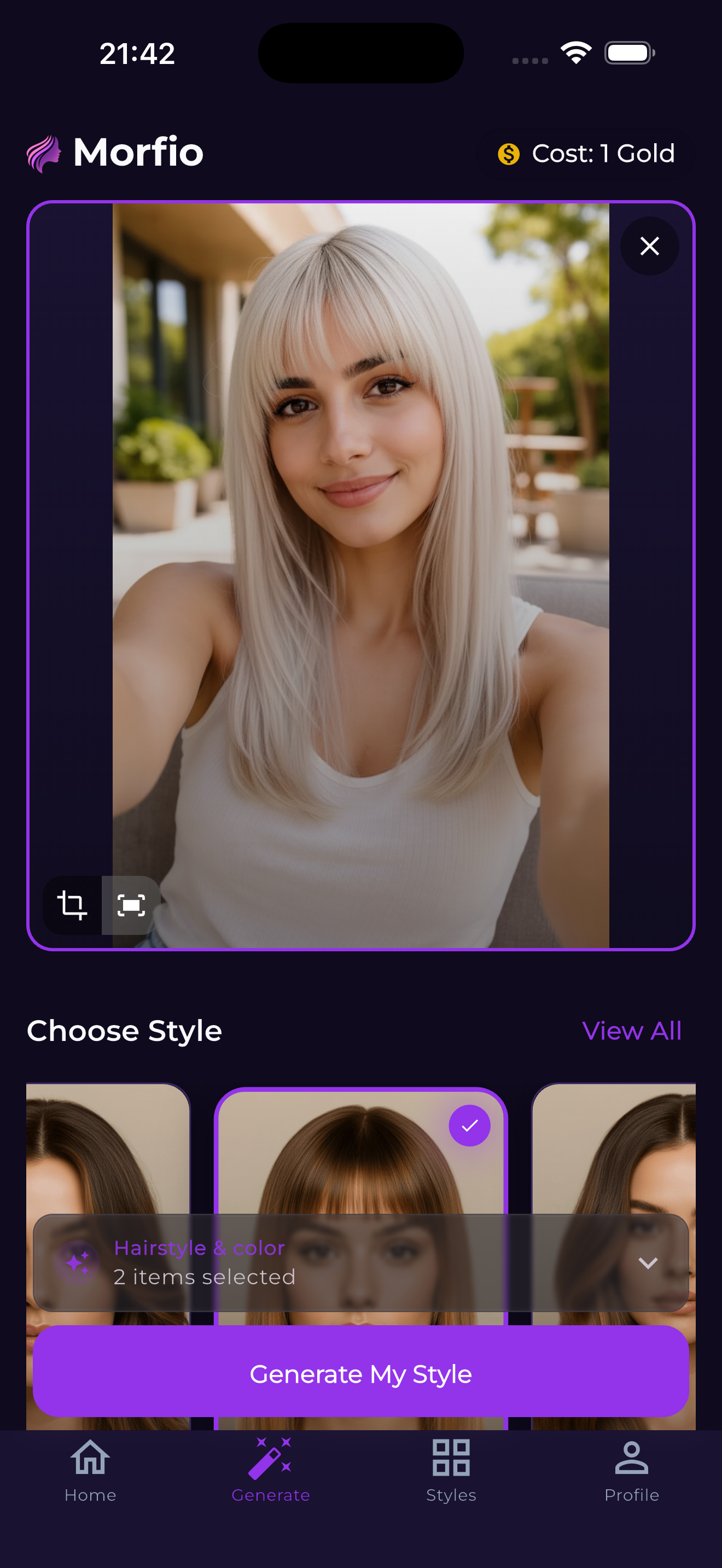Open the Profile person icon
This screenshot has width=722, height=1568.
[632, 1458]
